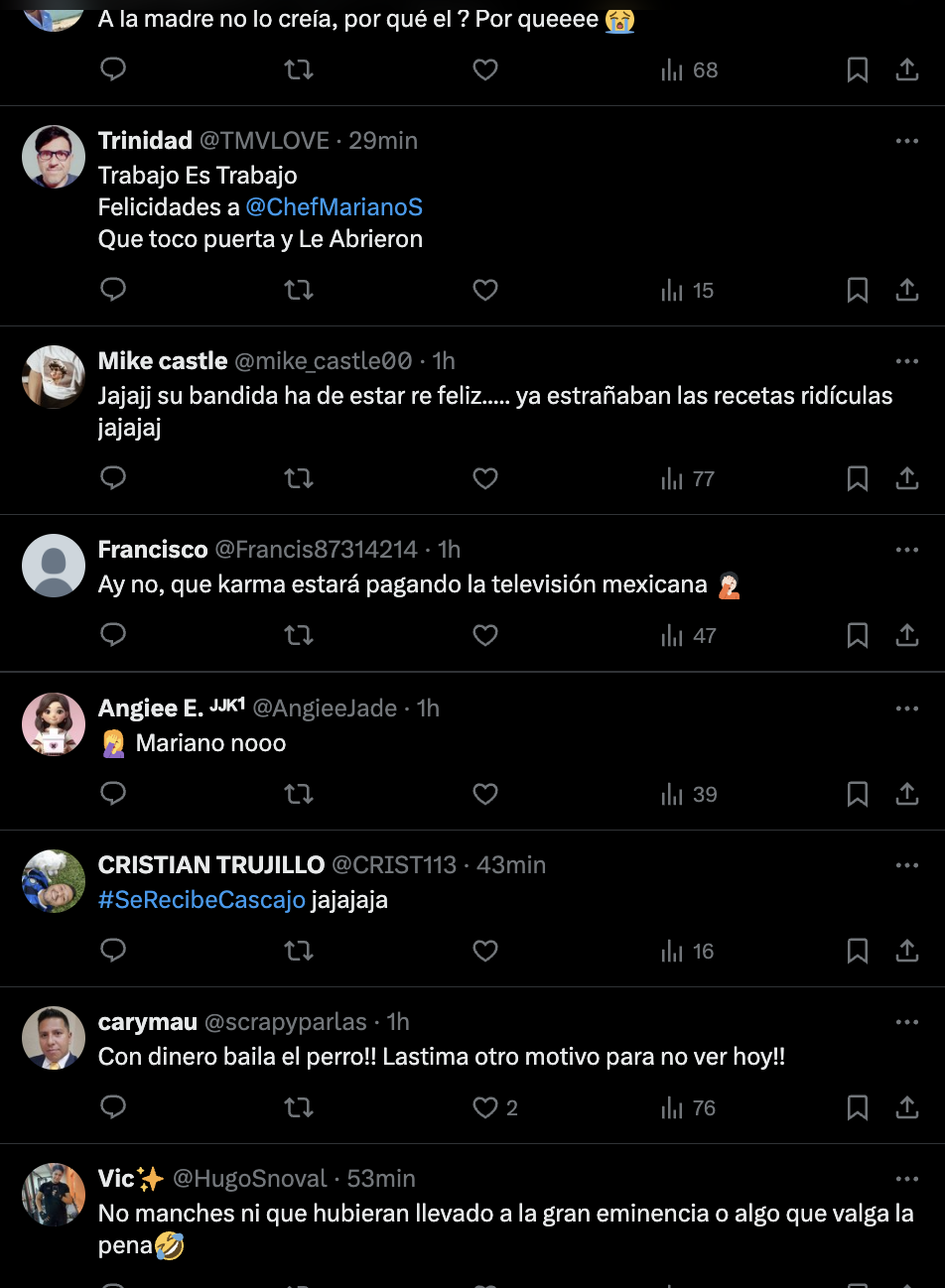Viewport: 945px width, 1288px height.
Task: Open Trinidad's profile picture
Action: tap(54, 157)
